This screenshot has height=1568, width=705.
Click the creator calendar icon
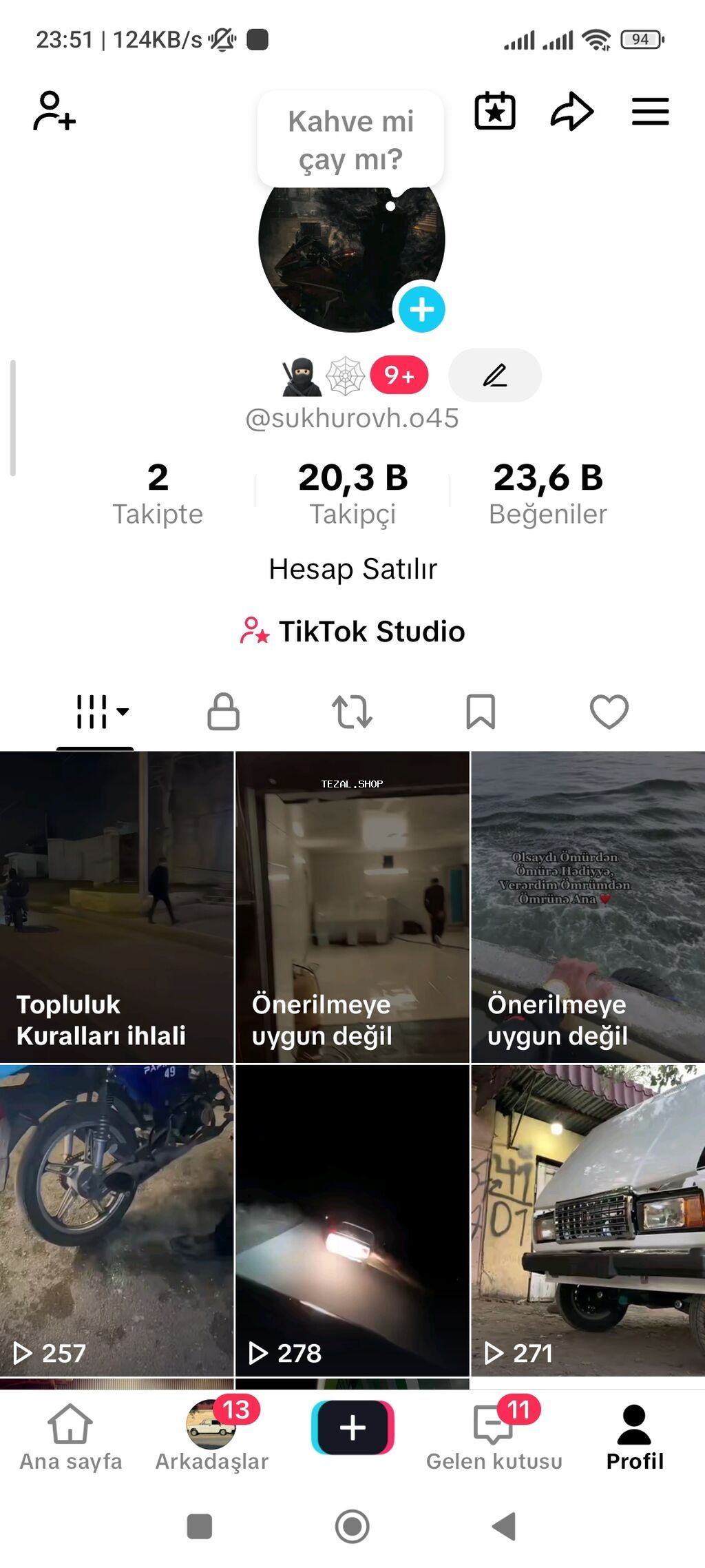(x=494, y=110)
